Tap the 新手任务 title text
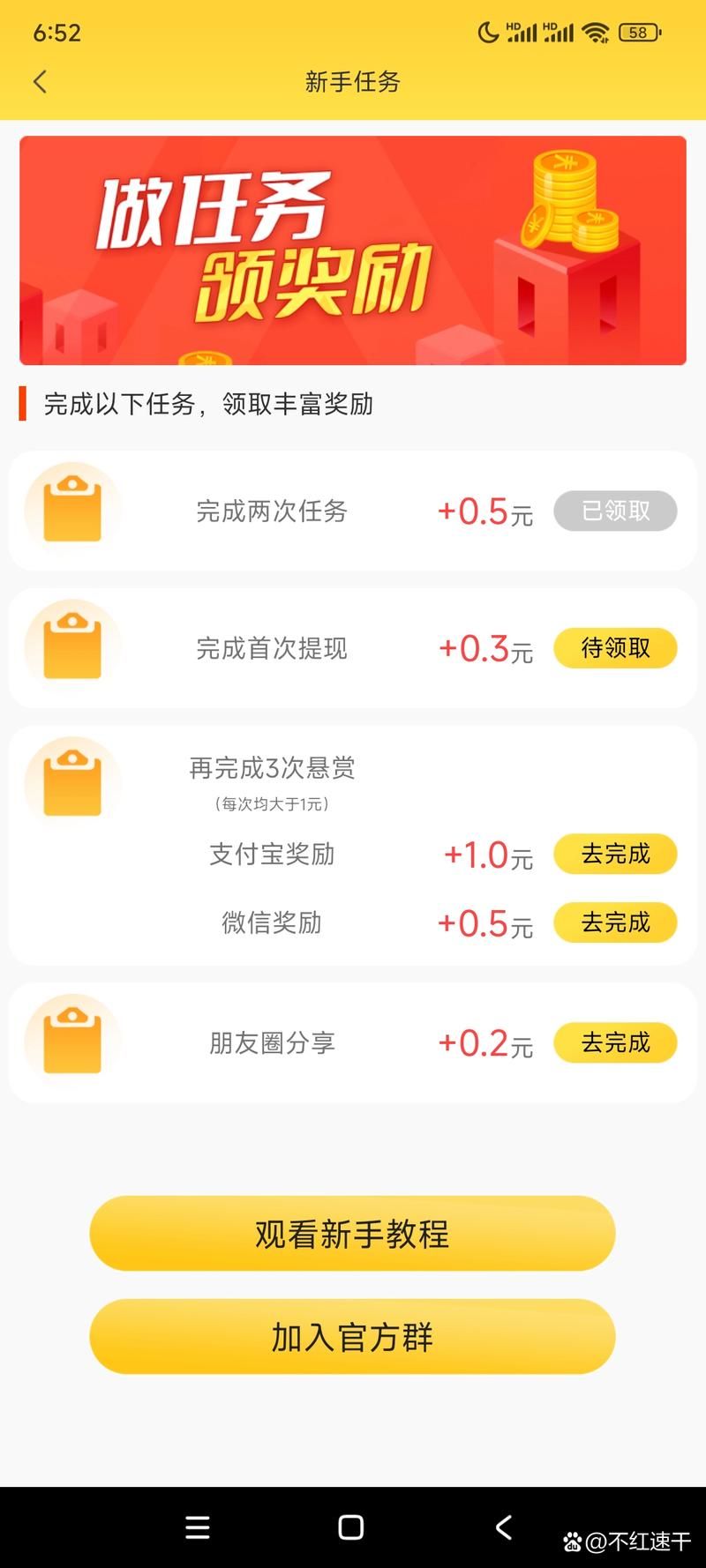Viewport: 706px width, 1568px height. [x=353, y=81]
